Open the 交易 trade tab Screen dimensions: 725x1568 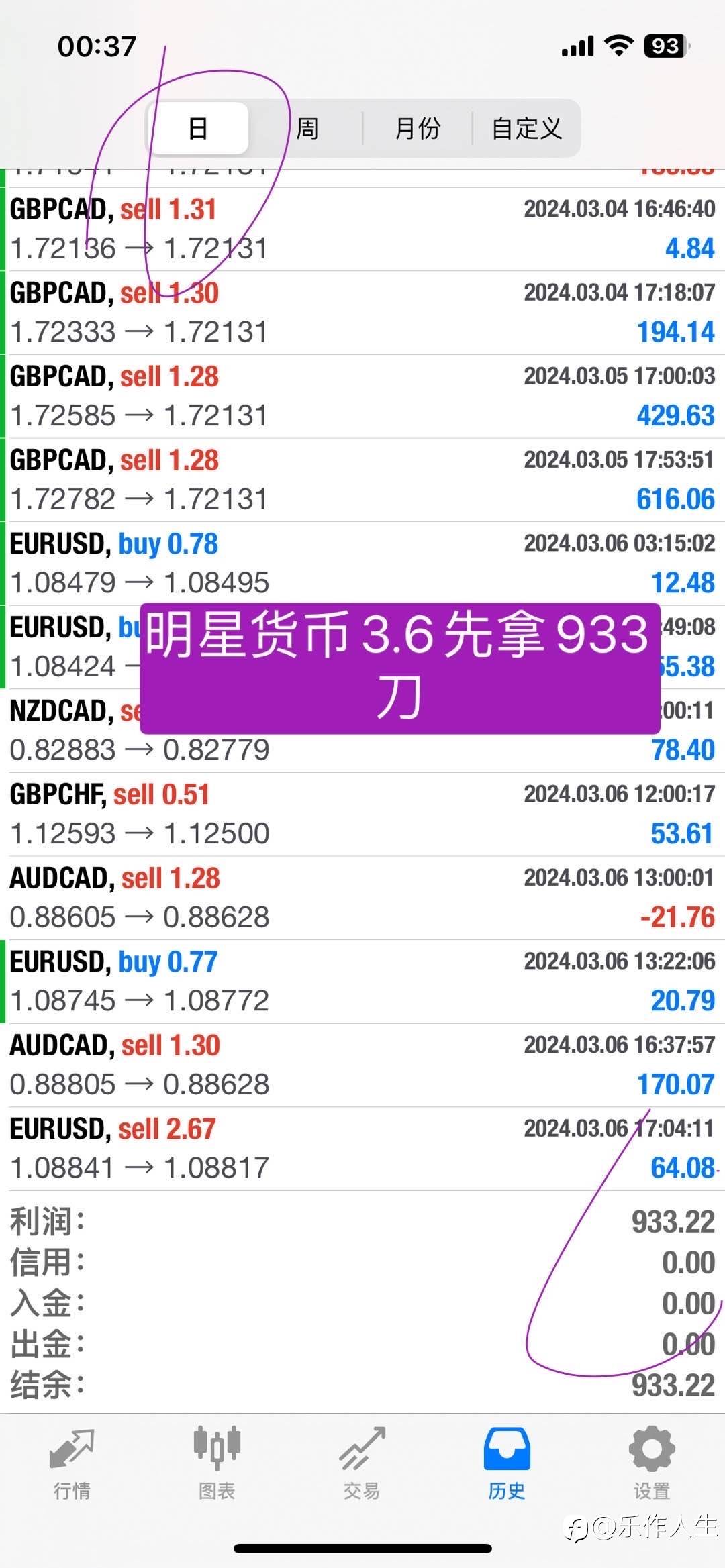coord(362,1463)
